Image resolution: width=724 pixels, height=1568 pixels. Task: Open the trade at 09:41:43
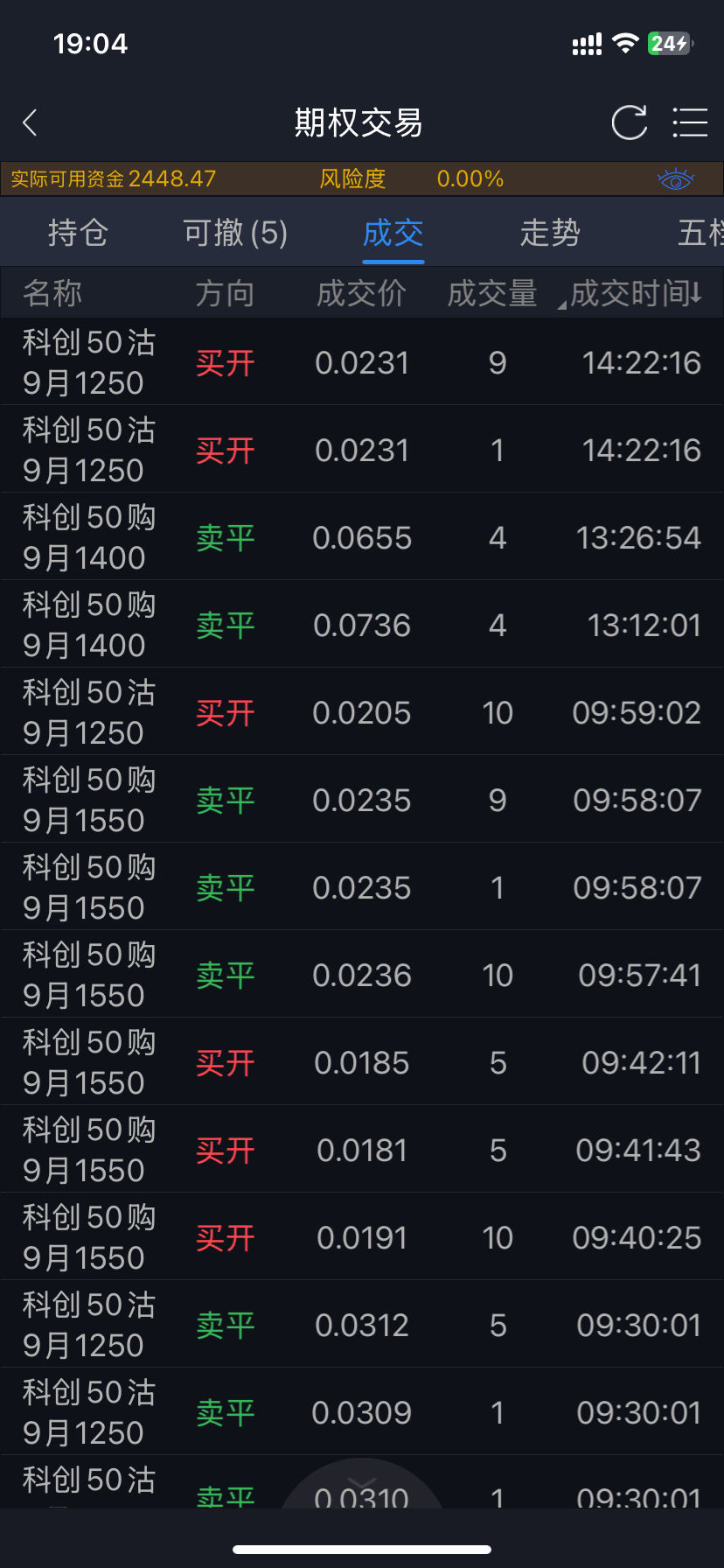tap(362, 1150)
